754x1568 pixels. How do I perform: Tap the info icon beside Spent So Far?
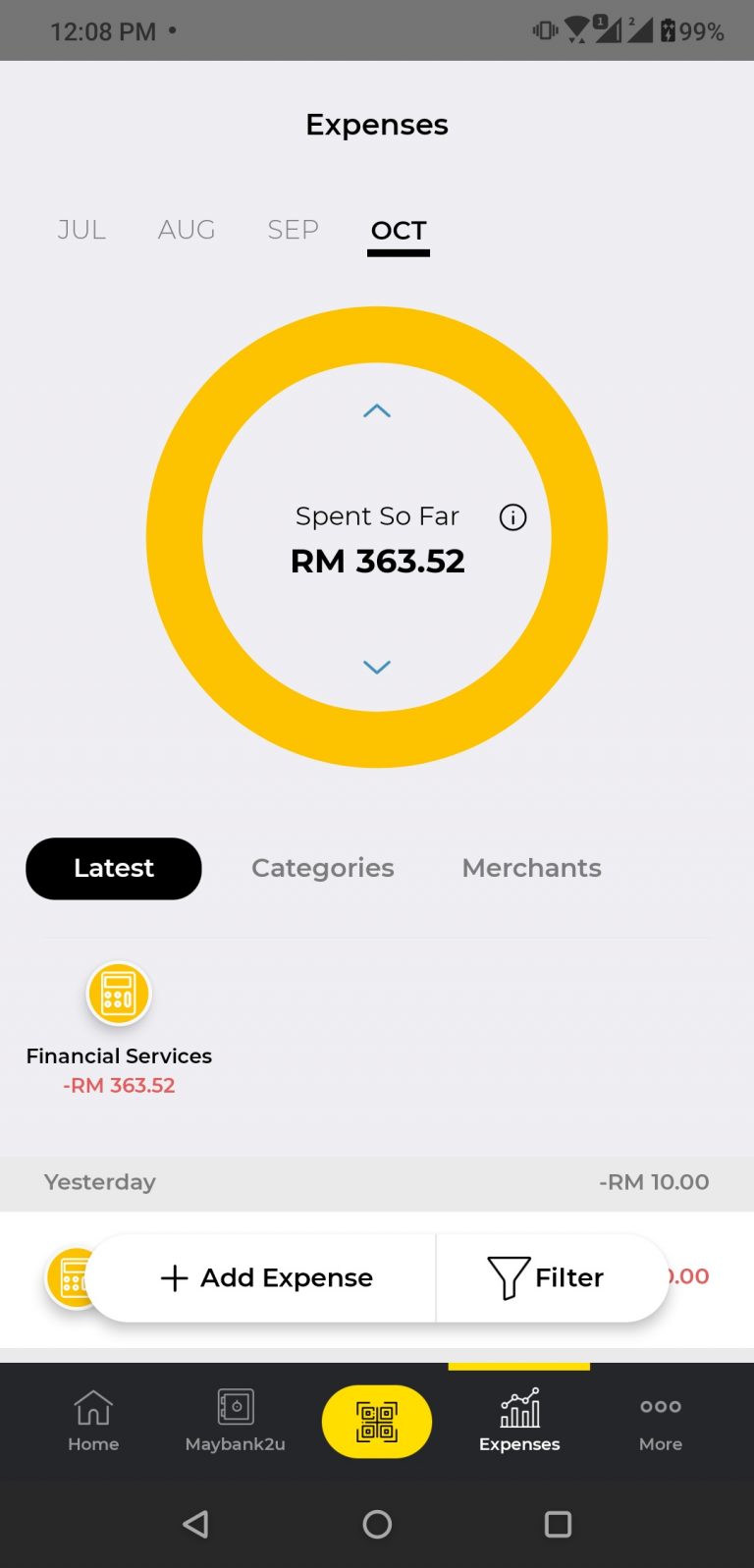coord(512,517)
